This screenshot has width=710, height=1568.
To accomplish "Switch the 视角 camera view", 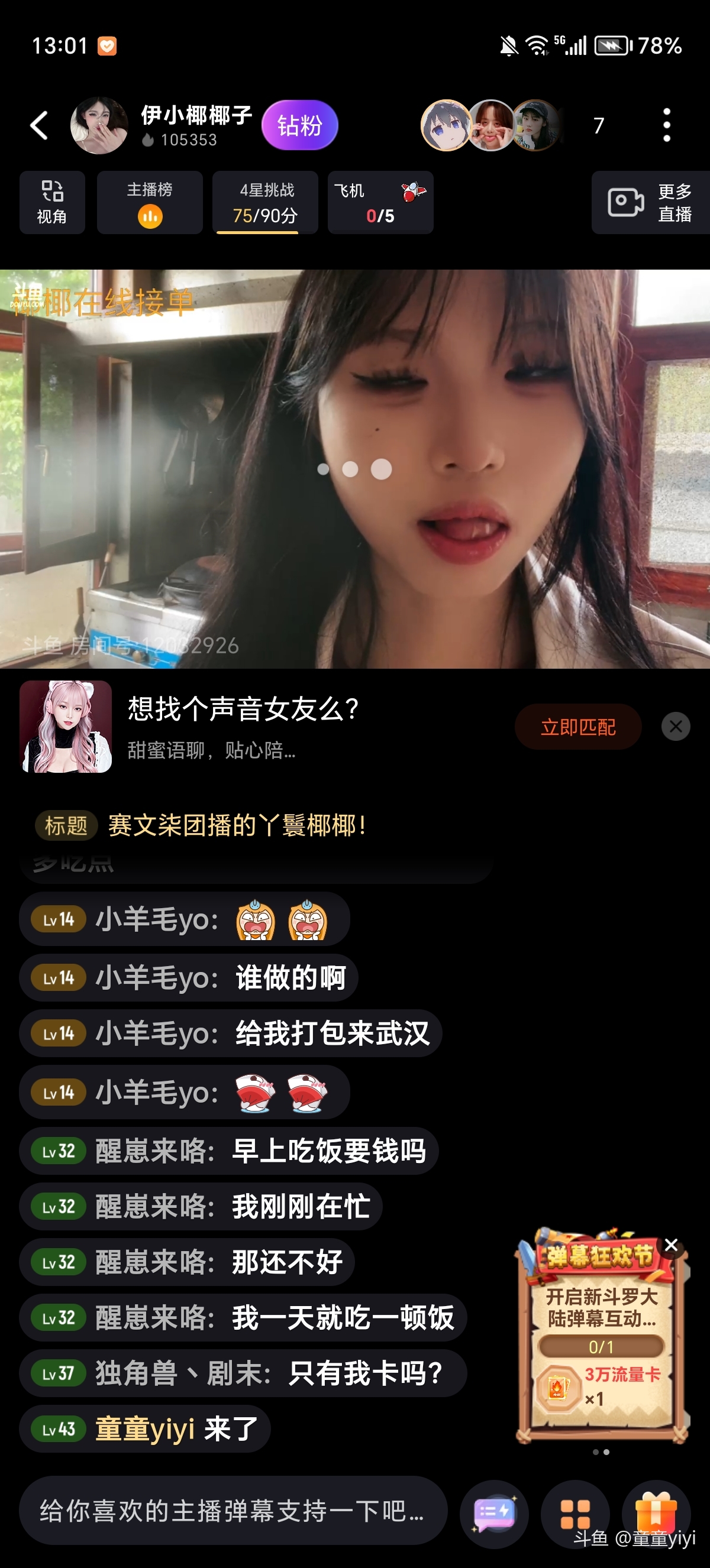I will (x=53, y=203).
